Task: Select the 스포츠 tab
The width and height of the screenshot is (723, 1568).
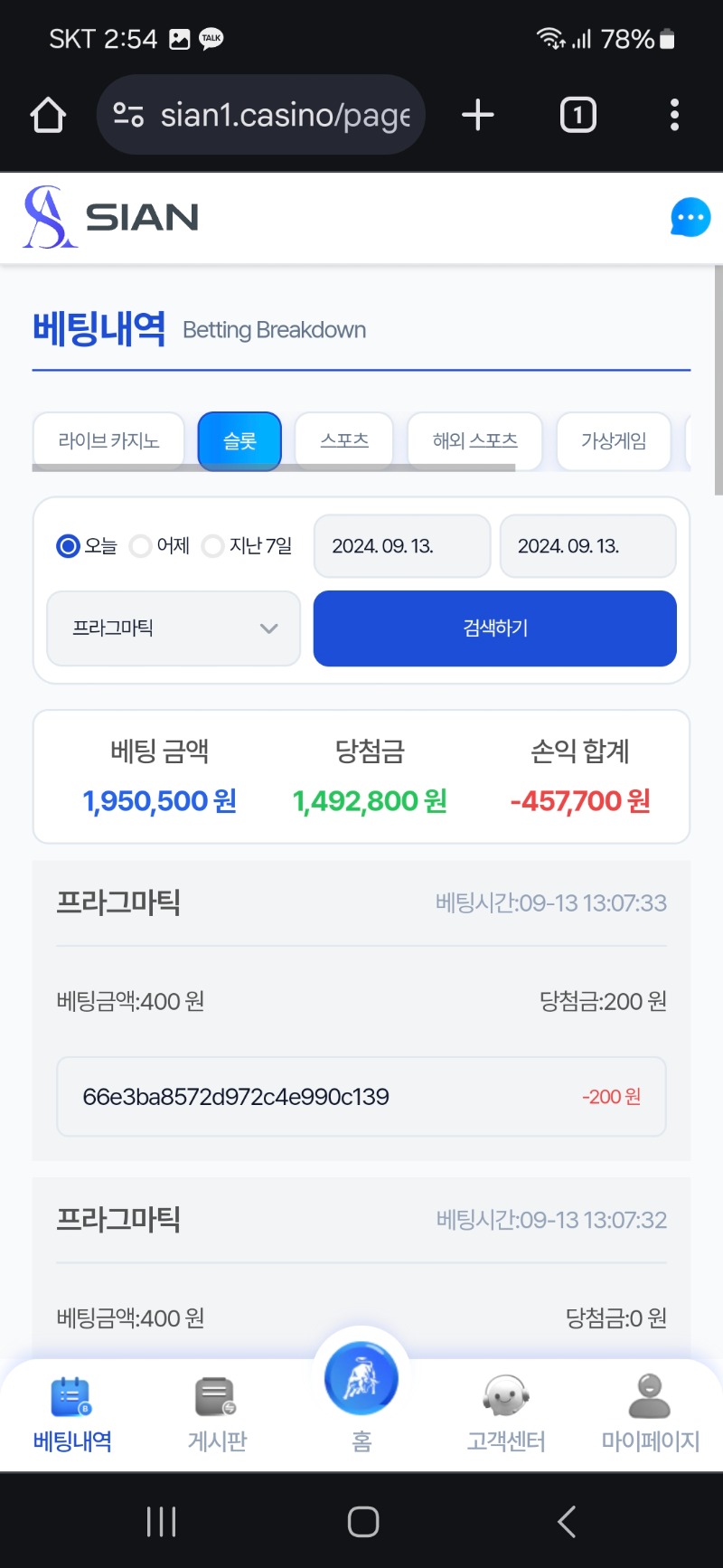Action: point(344,441)
